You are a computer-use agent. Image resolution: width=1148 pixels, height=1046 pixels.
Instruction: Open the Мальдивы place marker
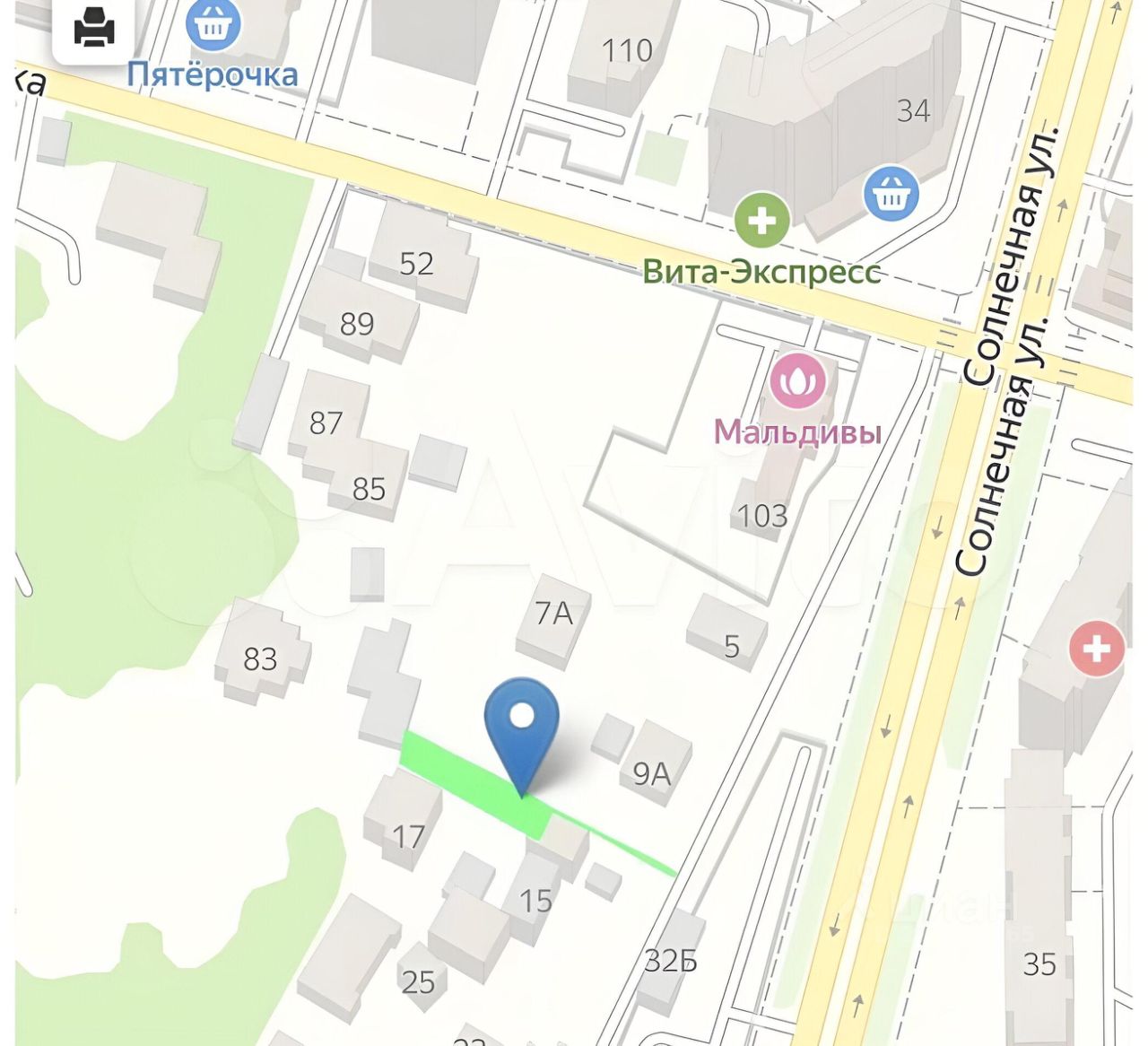[x=796, y=382]
